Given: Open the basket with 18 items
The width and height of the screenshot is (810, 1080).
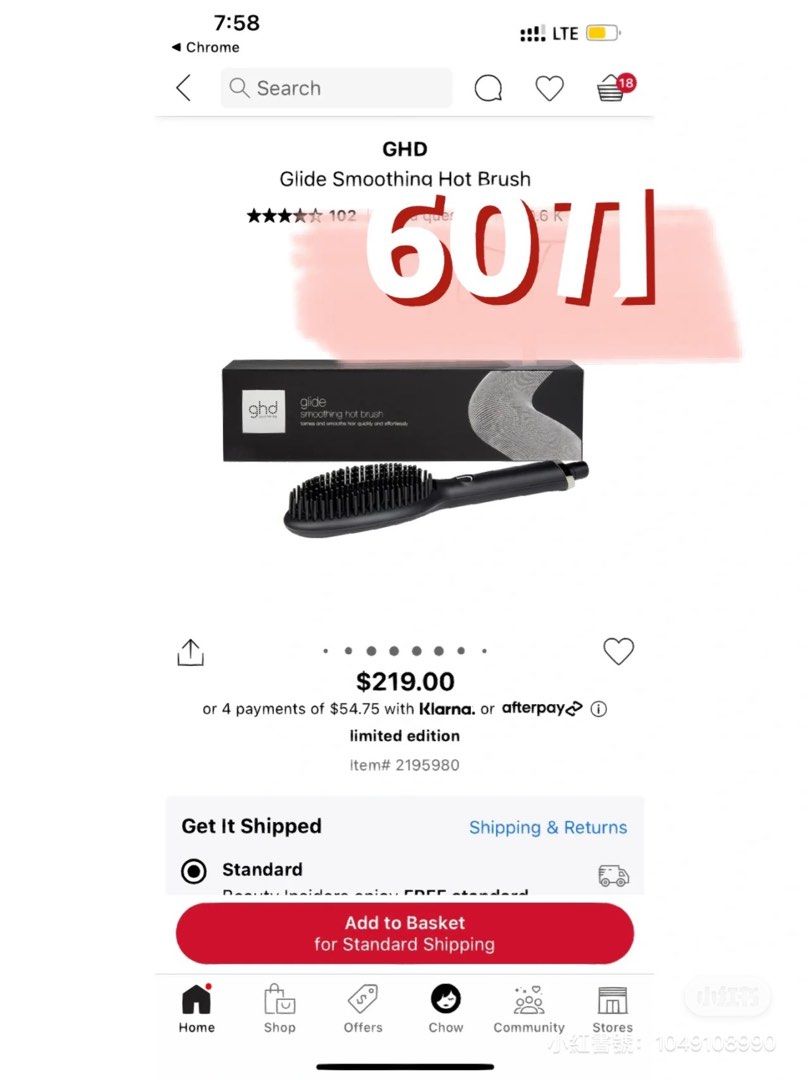Looking at the screenshot, I should tap(611, 89).
